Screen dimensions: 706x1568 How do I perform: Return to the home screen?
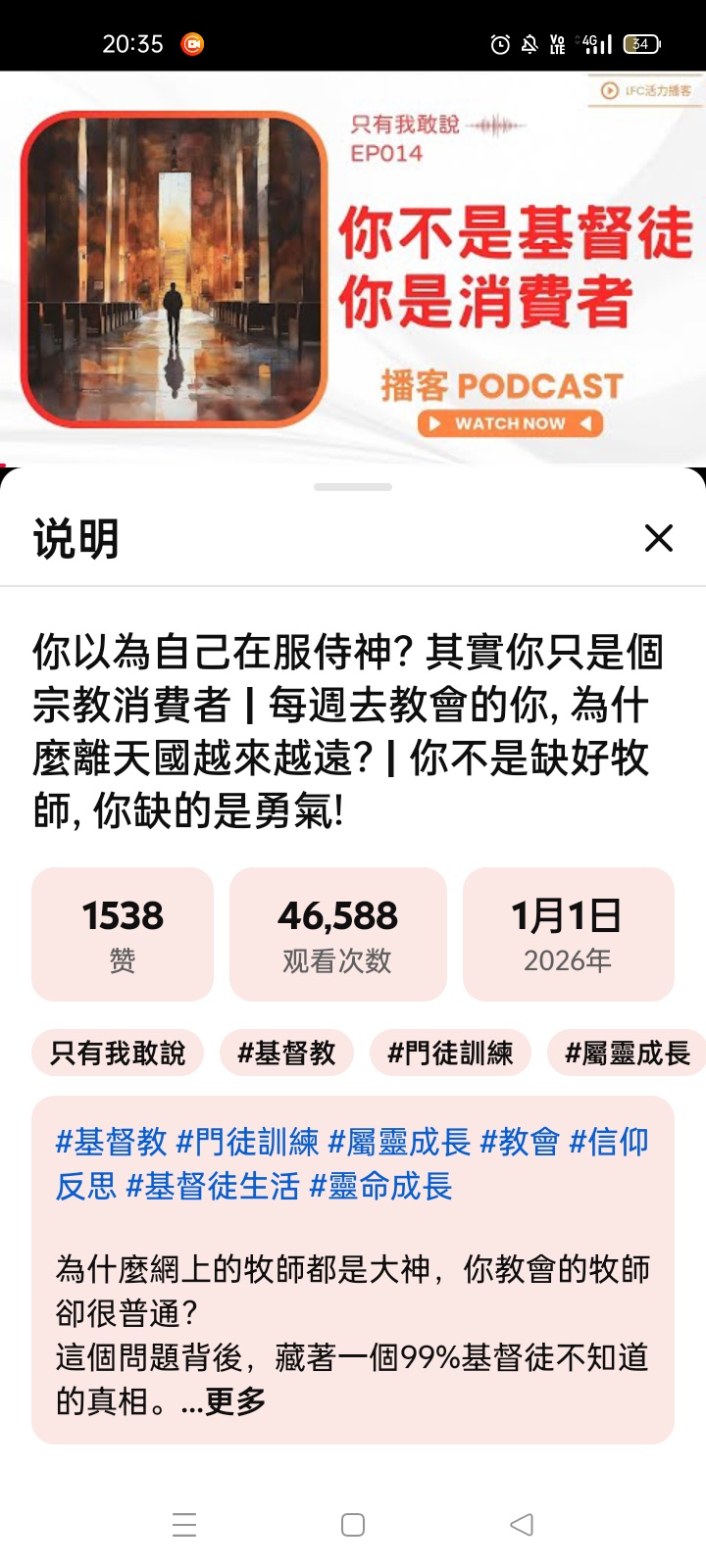coord(353,1524)
